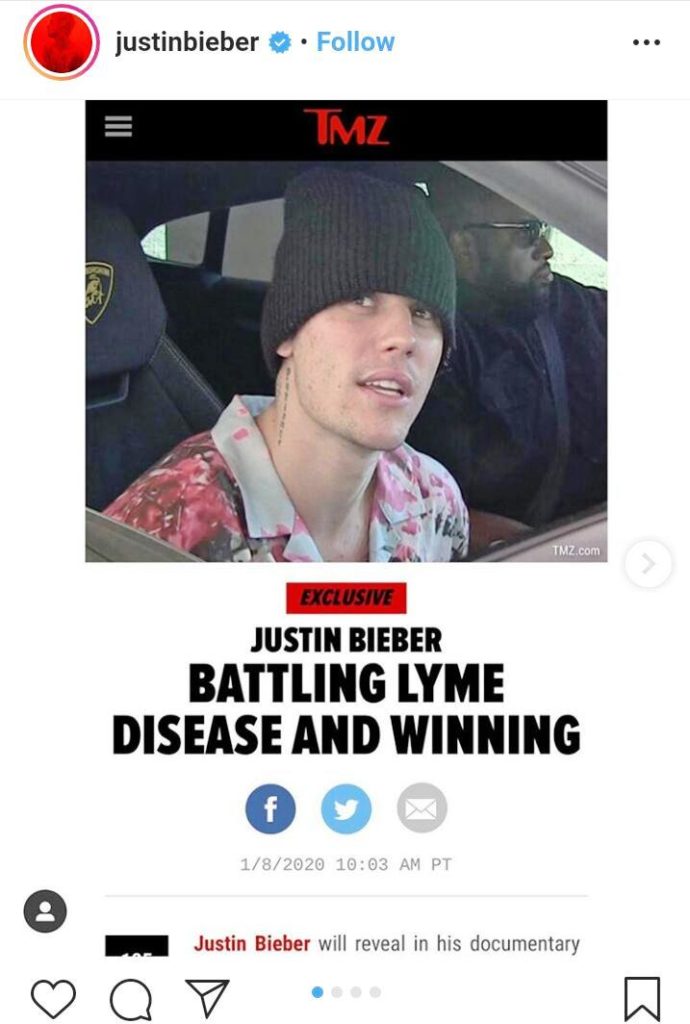The width and height of the screenshot is (690, 1024).
Task: Go to the next carousel image
Action: tap(648, 564)
